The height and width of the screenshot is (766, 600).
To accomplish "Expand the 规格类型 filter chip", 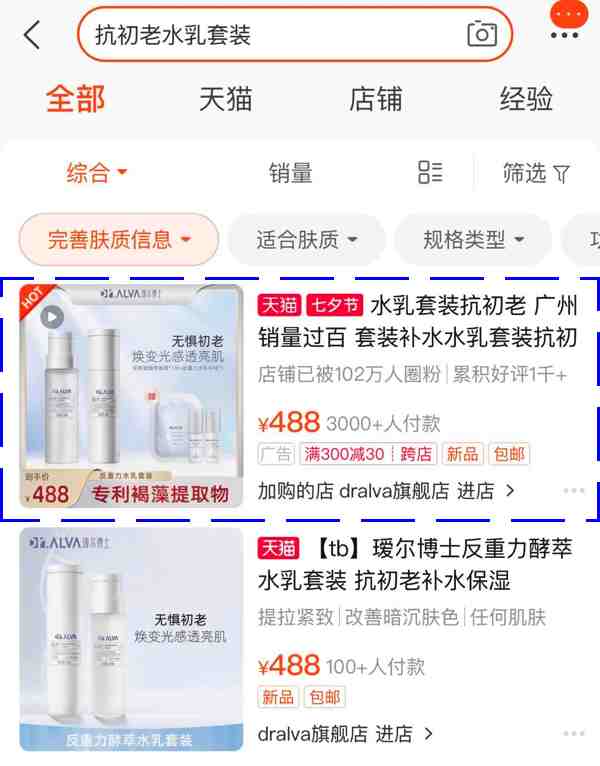I will tap(473, 240).
